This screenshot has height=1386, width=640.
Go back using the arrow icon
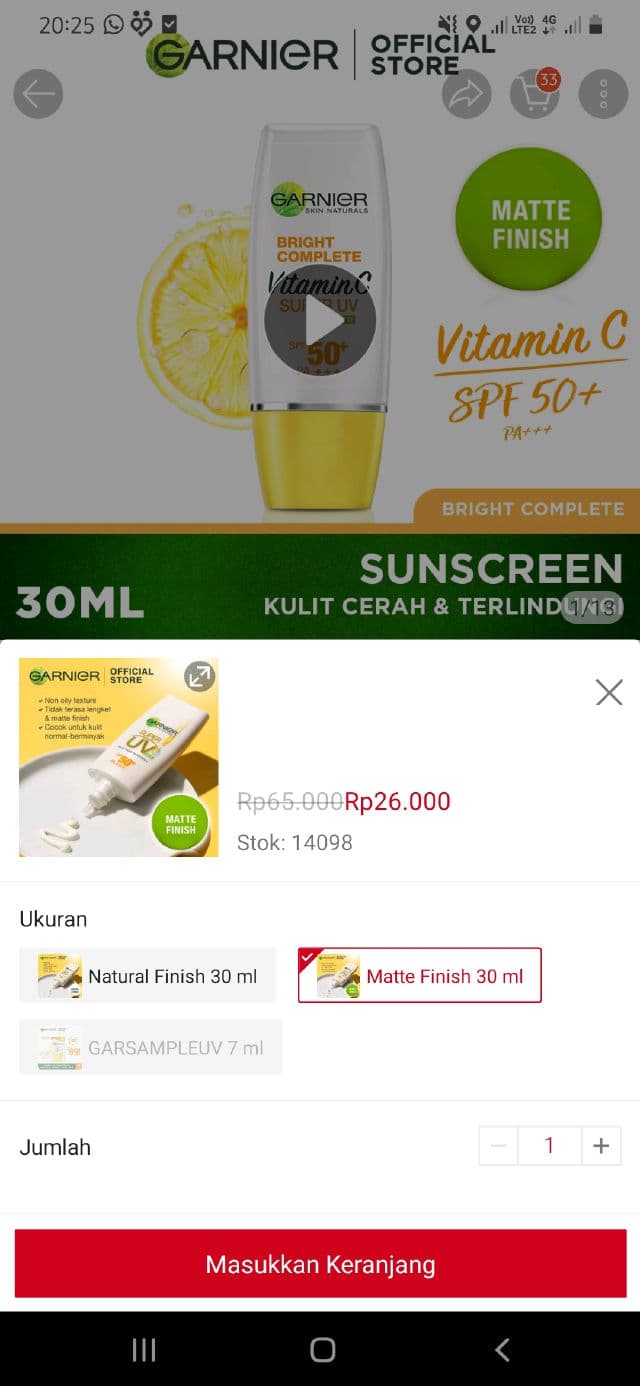click(x=38, y=95)
